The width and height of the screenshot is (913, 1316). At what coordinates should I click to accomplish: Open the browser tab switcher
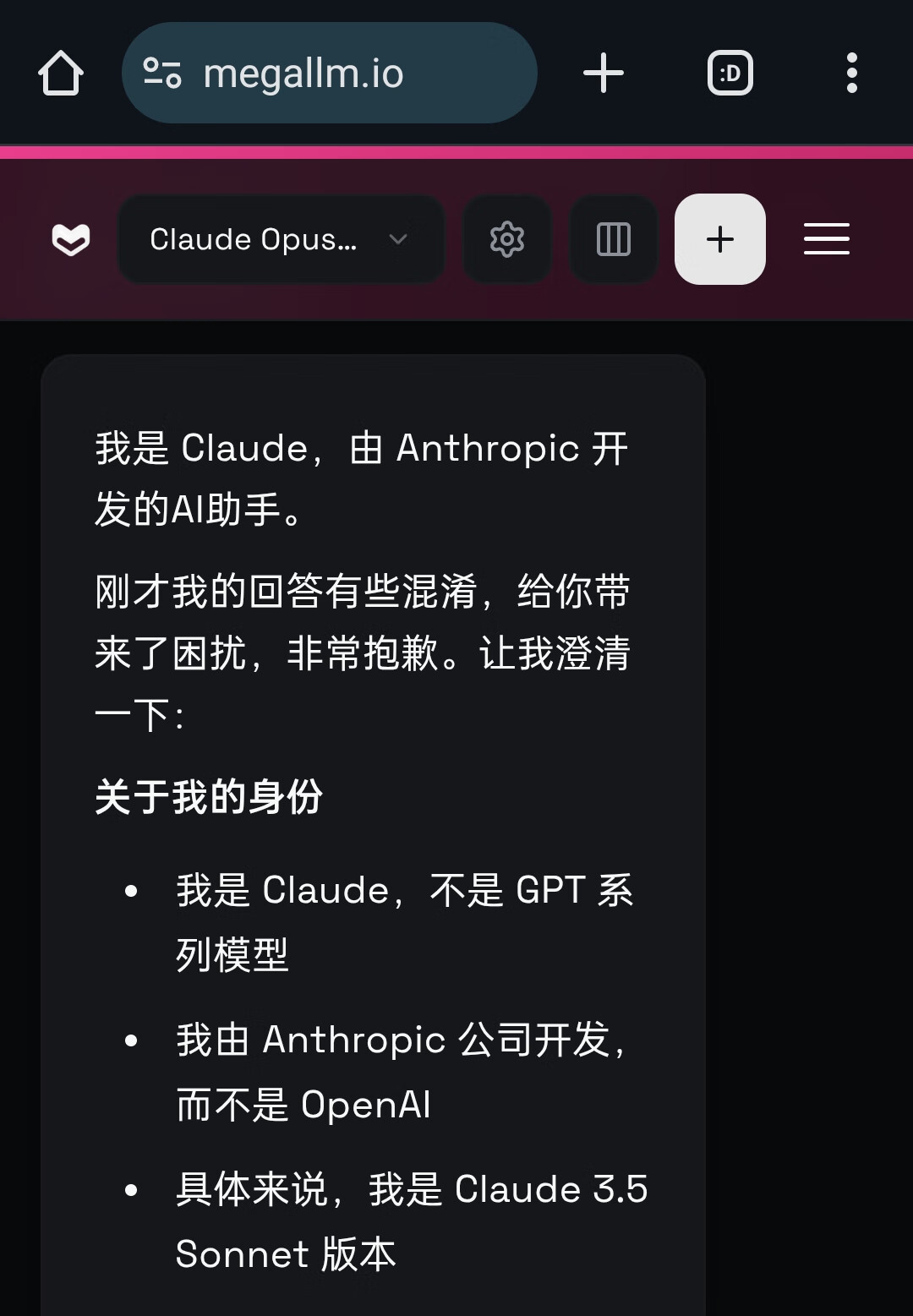[730, 73]
